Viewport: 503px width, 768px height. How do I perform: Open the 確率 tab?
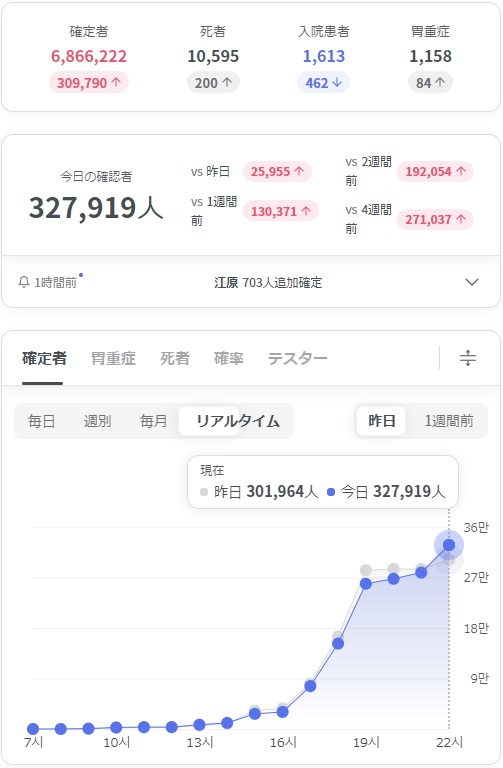tap(229, 359)
